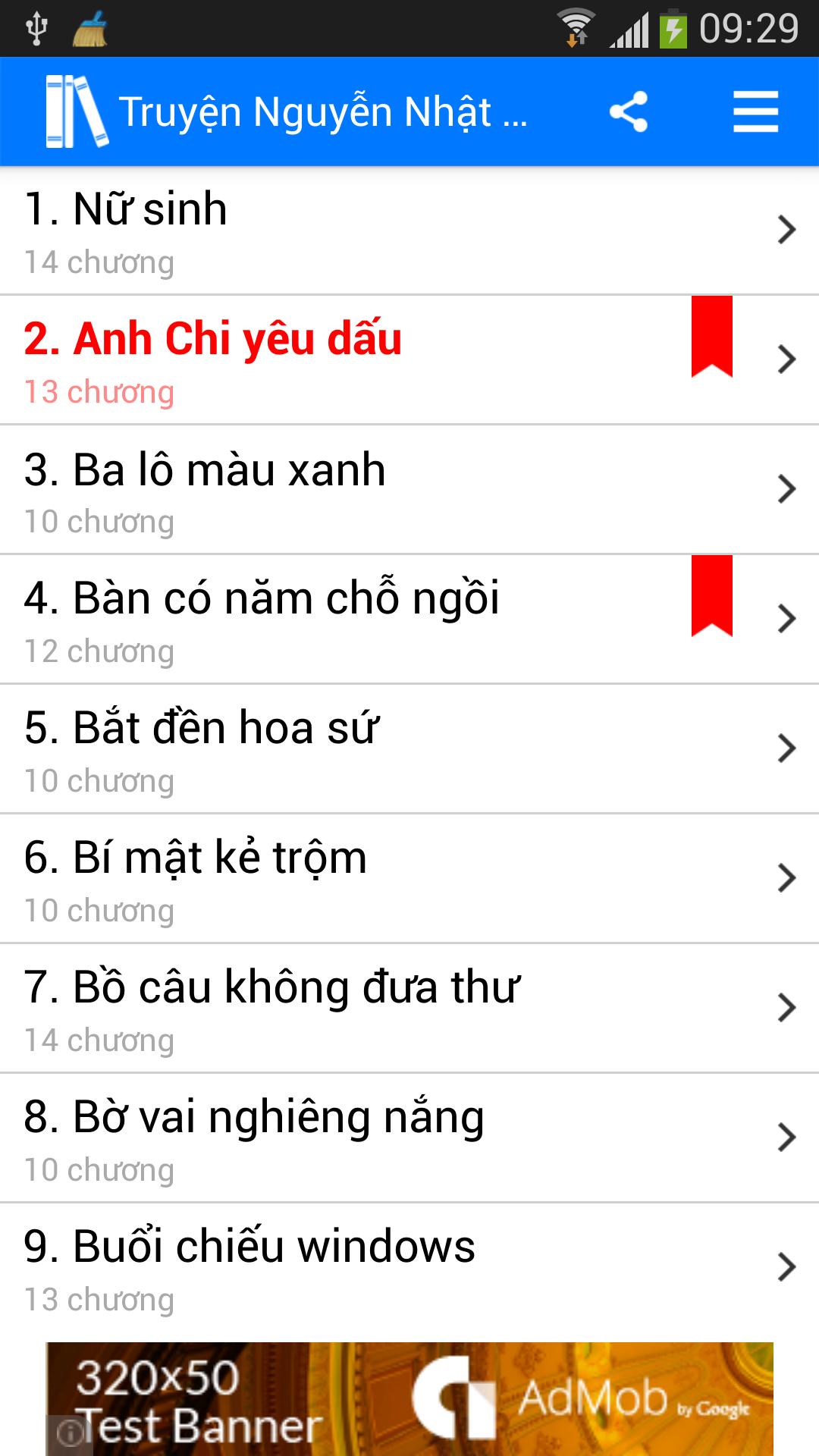
Task: Tap the AdMob test banner ad
Action: 409,1398
